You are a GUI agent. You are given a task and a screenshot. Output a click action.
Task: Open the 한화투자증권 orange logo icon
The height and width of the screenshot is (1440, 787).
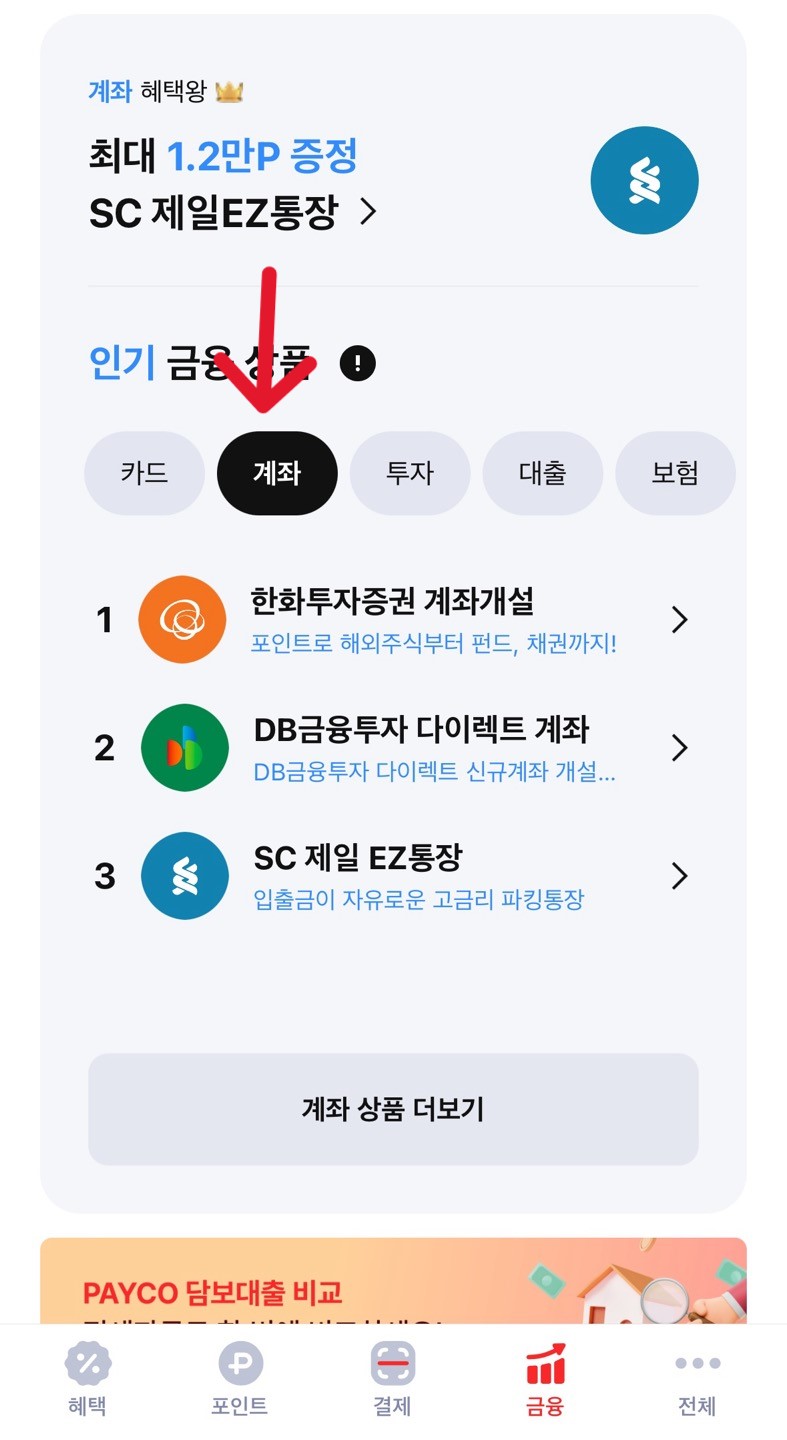click(x=183, y=620)
